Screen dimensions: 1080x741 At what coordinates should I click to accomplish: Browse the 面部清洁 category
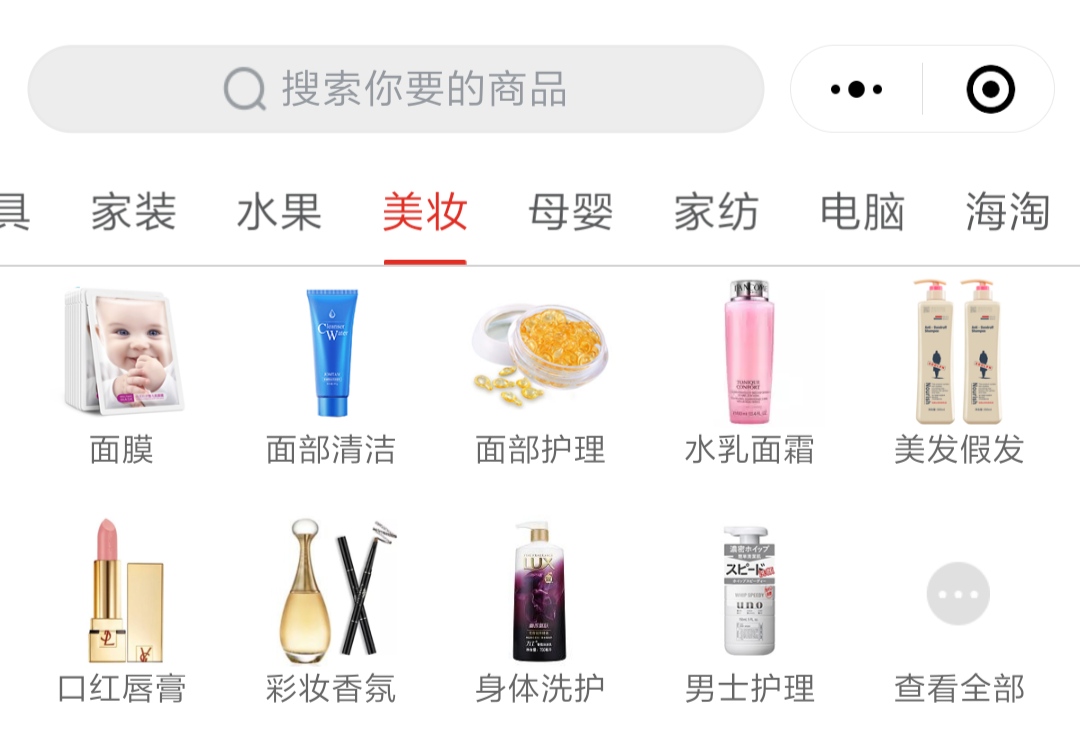tap(331, 375)
